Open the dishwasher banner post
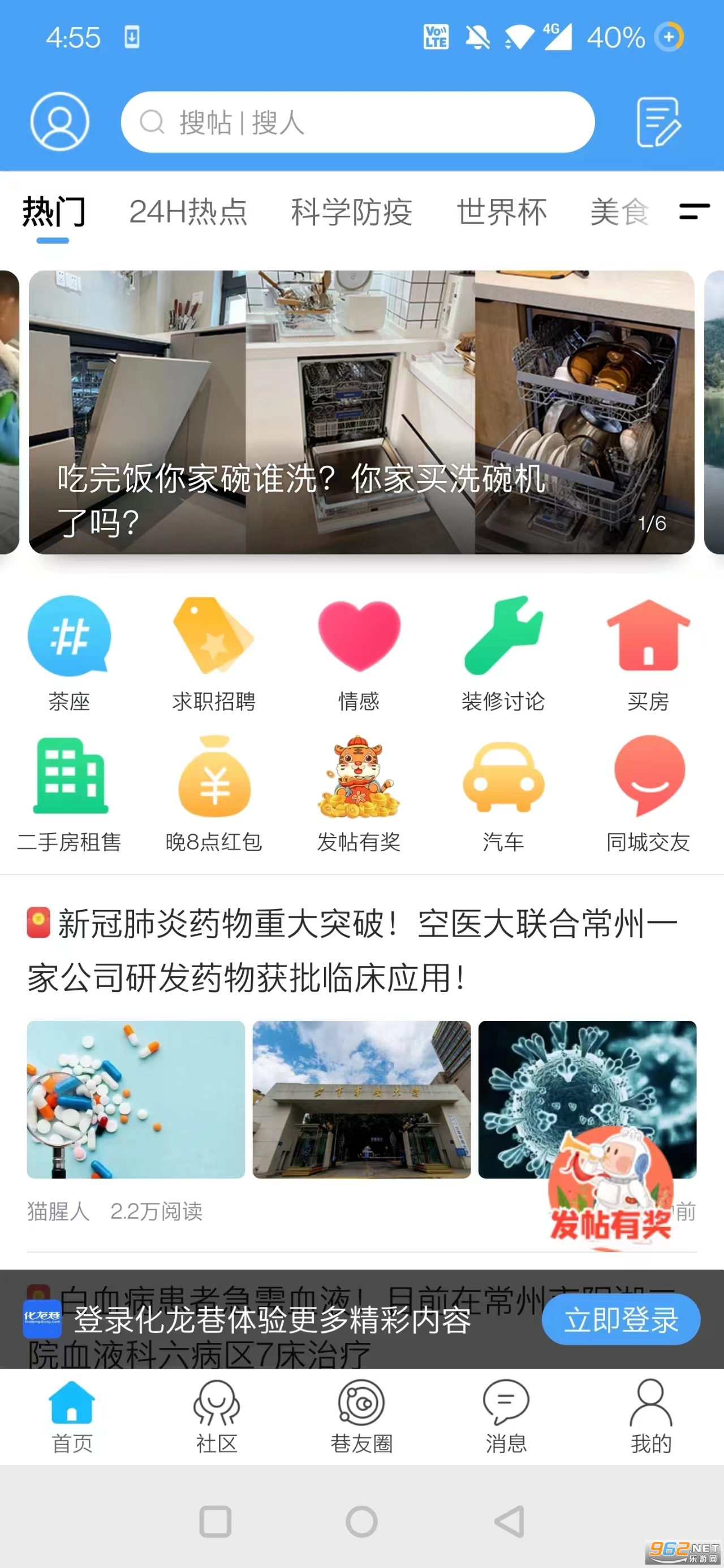This screenshot has height=1568, width=724. pyautogui.click(x=361, y=412)
